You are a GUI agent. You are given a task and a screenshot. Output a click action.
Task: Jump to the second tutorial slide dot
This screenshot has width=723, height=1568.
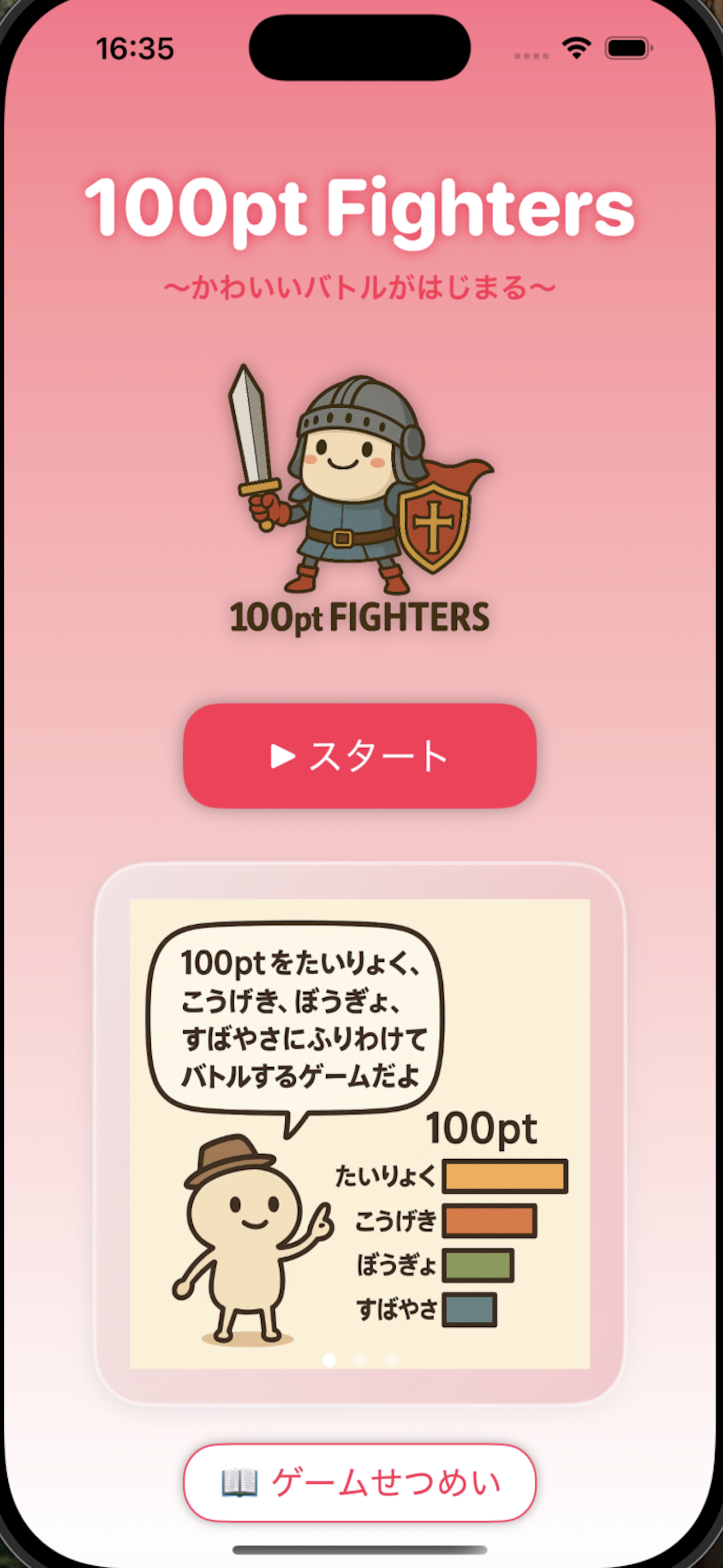360,1360
